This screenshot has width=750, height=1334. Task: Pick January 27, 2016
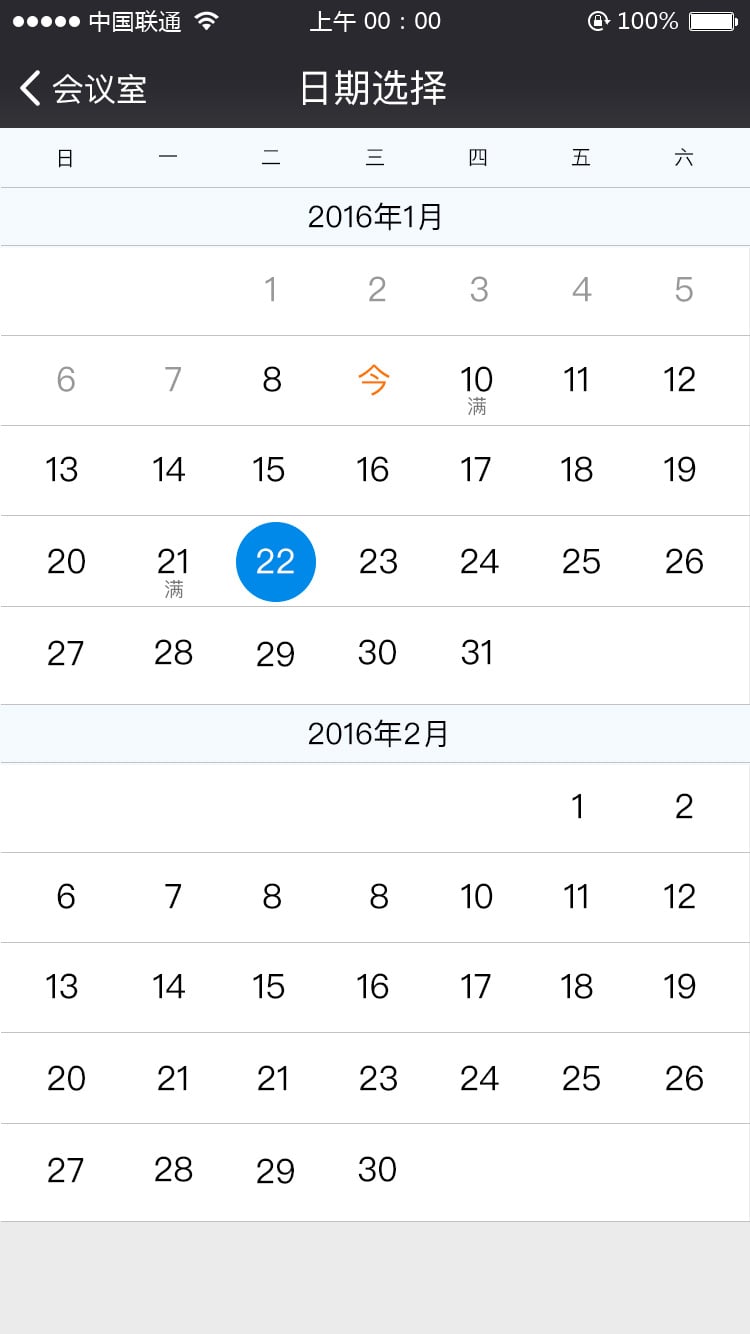[66, 653]
